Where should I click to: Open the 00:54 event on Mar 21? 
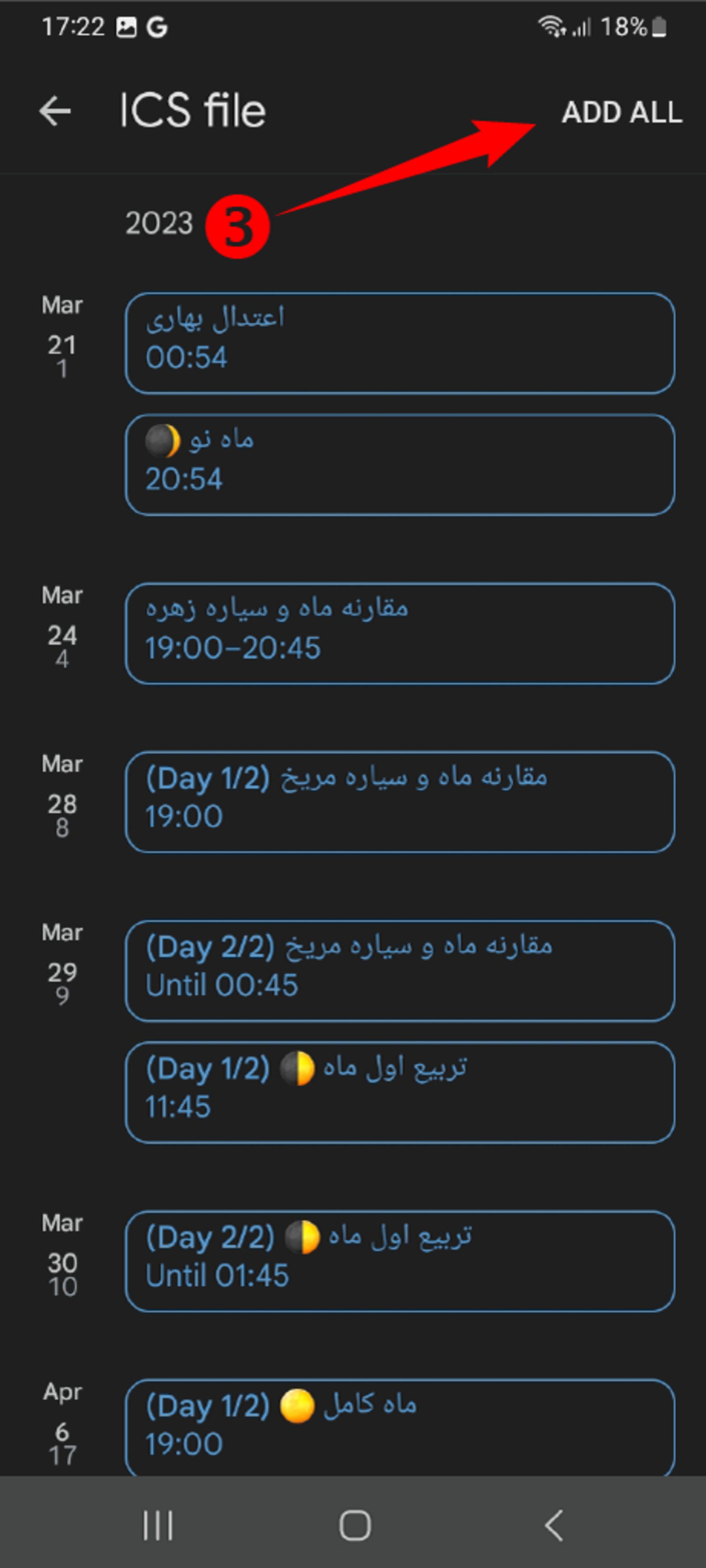(400, 343)
